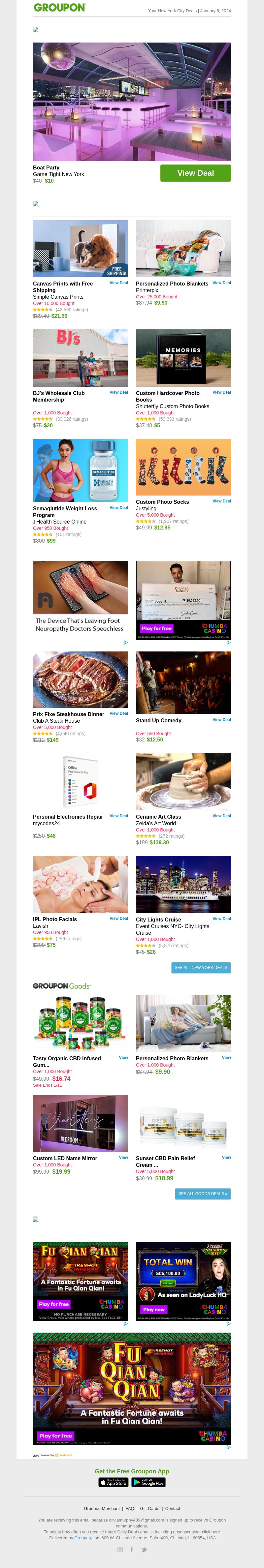Open the City Lights Cruise deal link
Viewport: 264px width, 1568px height.
(221, 919)
